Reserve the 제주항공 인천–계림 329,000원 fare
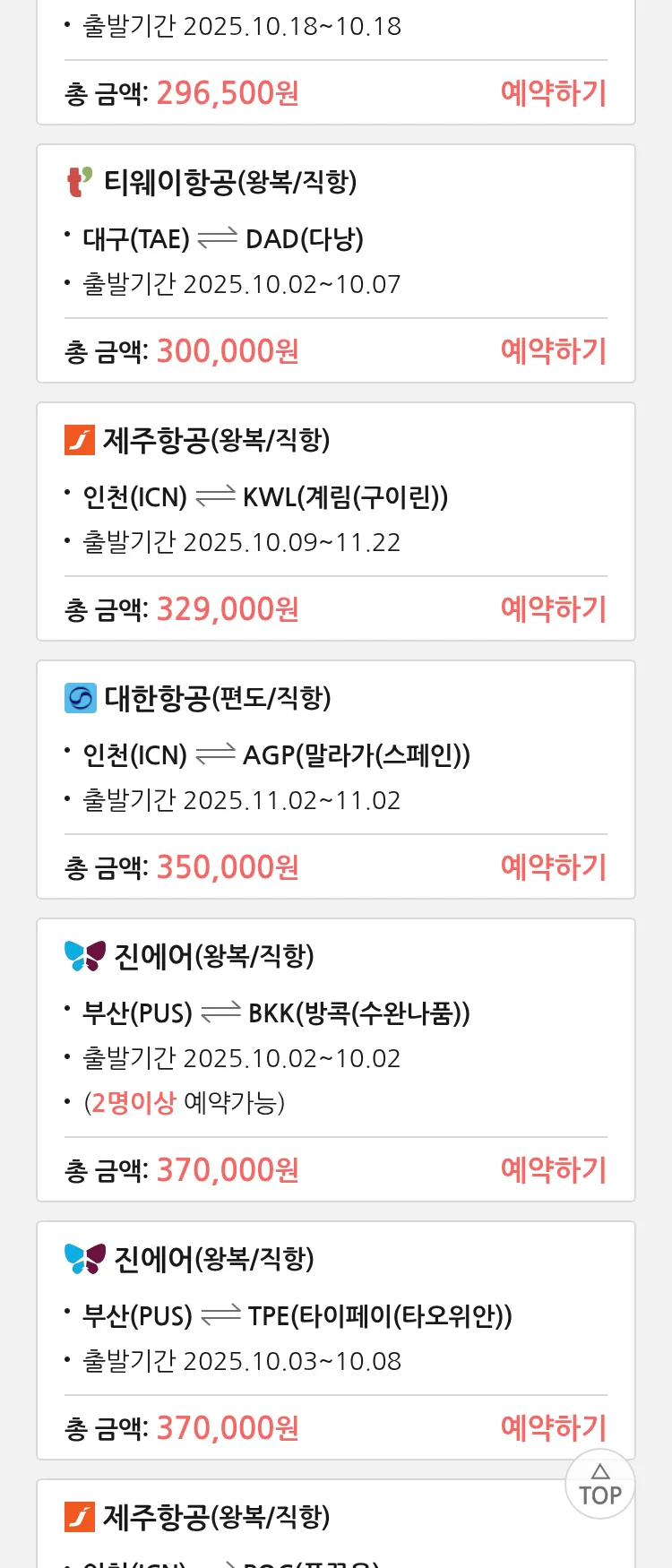672x1568 pixels. (553, 609)
